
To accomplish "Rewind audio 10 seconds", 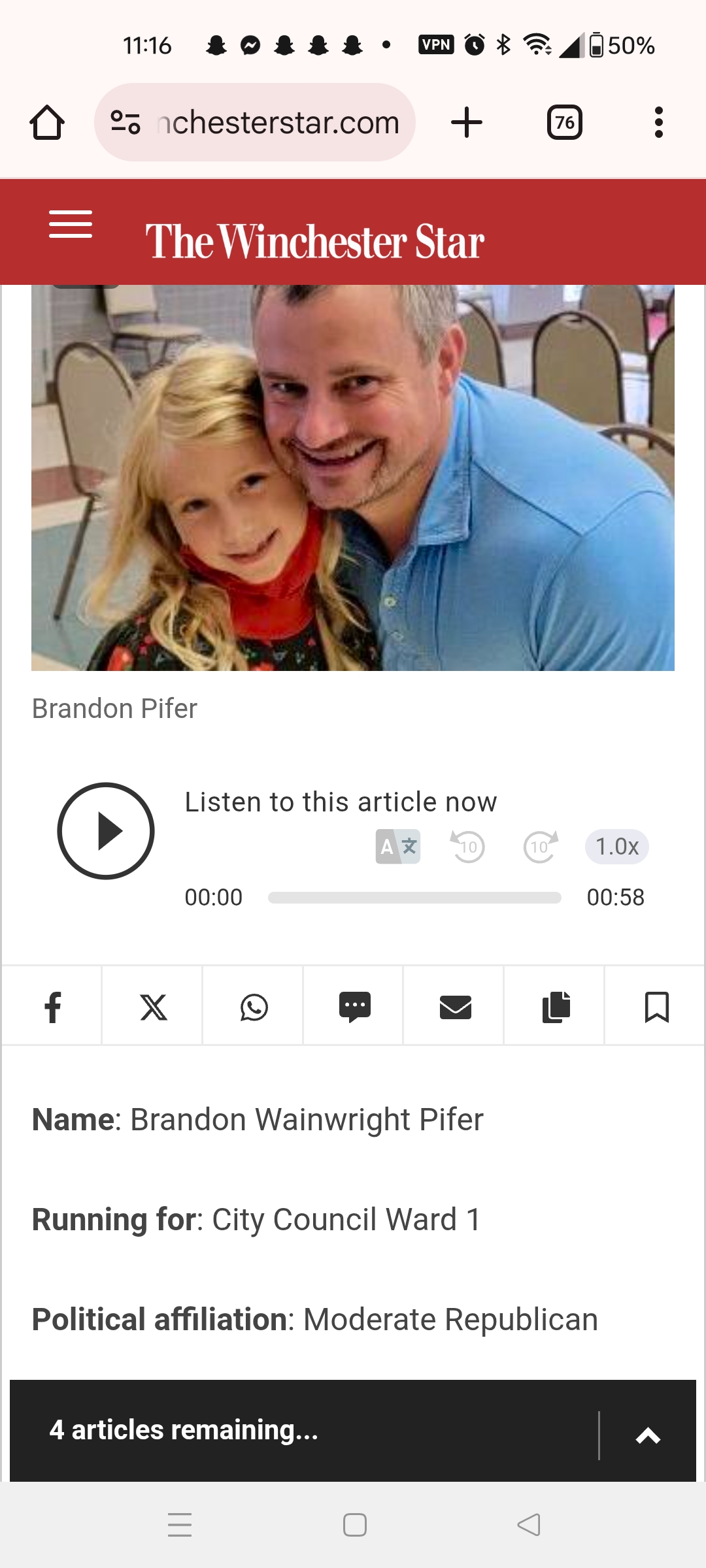I will click(468, 847).
